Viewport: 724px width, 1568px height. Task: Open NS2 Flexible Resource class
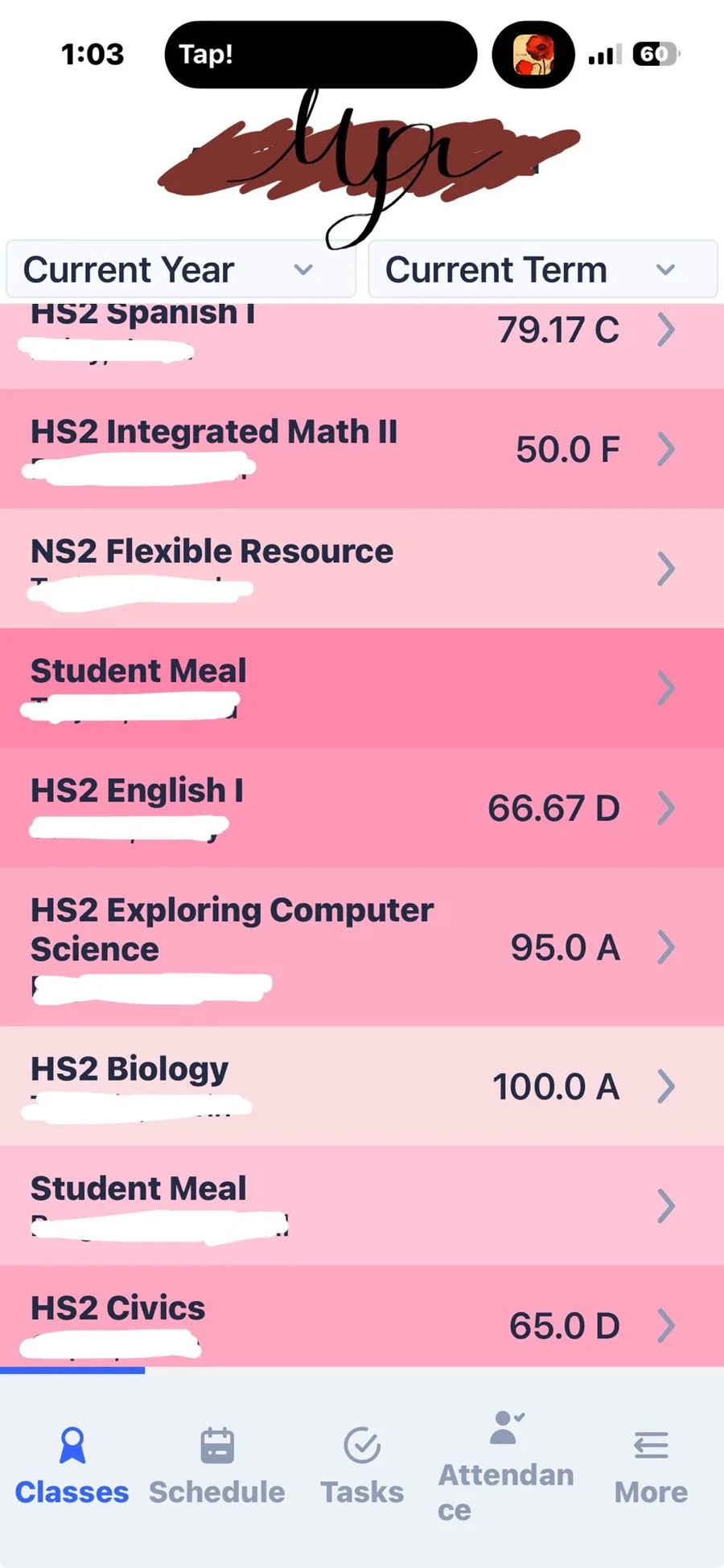click(362, 568)
